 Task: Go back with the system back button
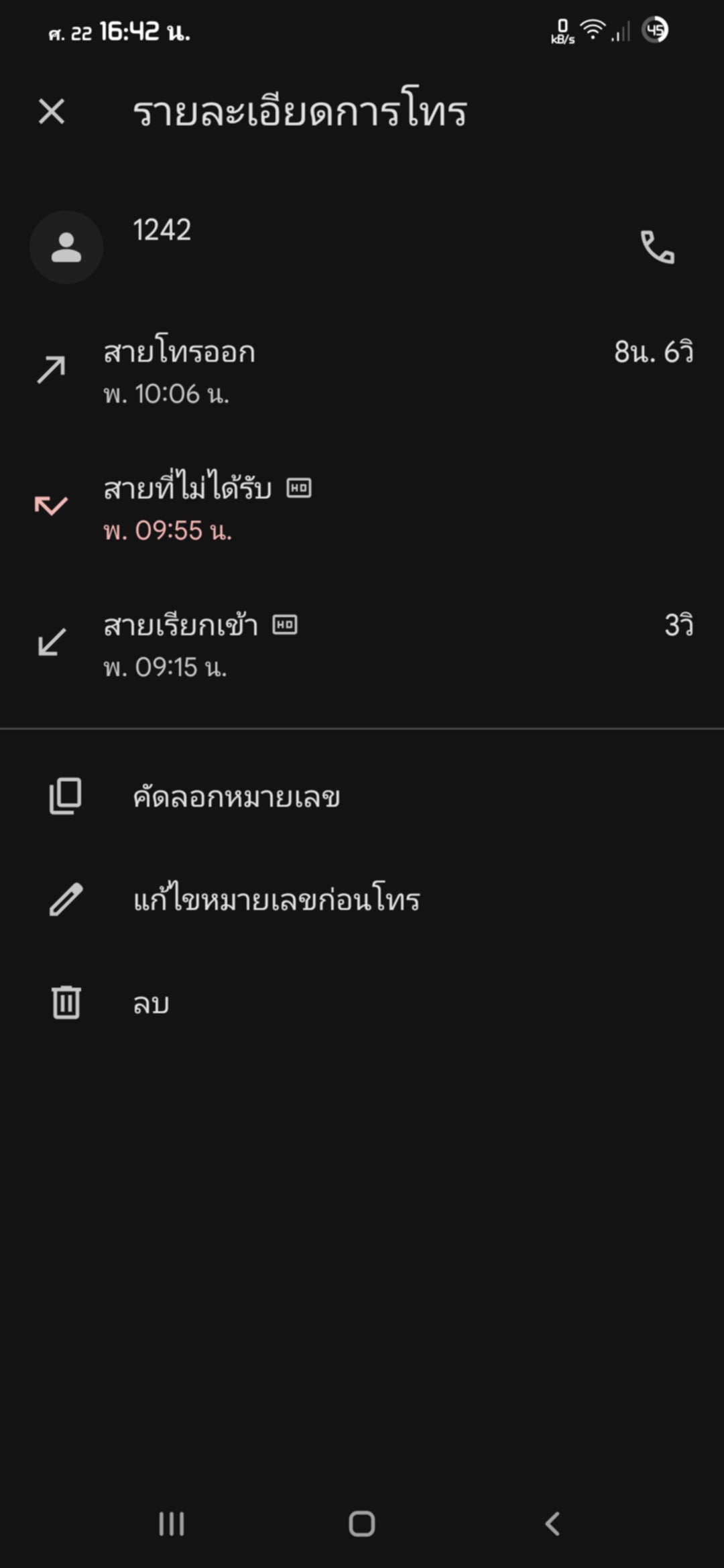pyautogui.click(x=552, y=1523)
